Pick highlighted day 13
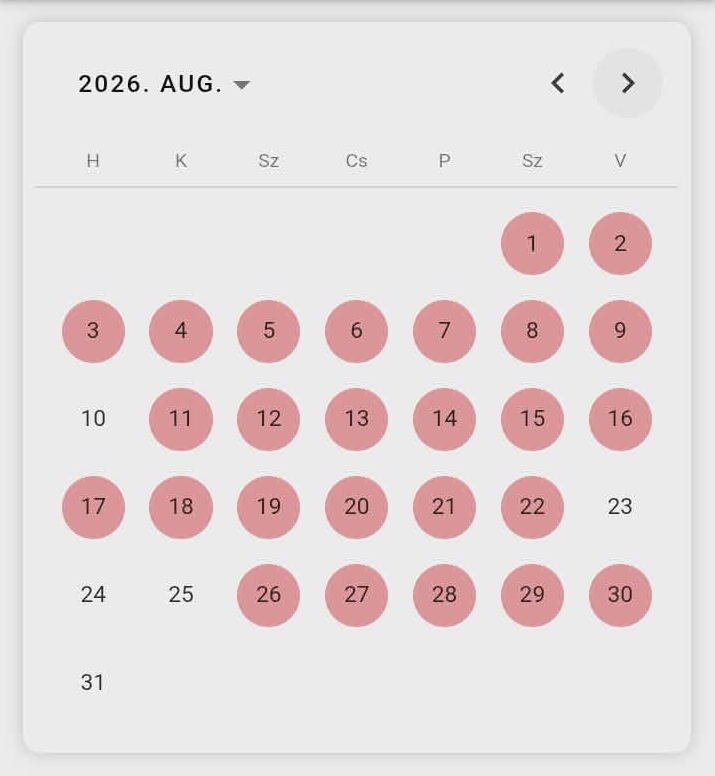715x776 pixels. pos(356,419)
